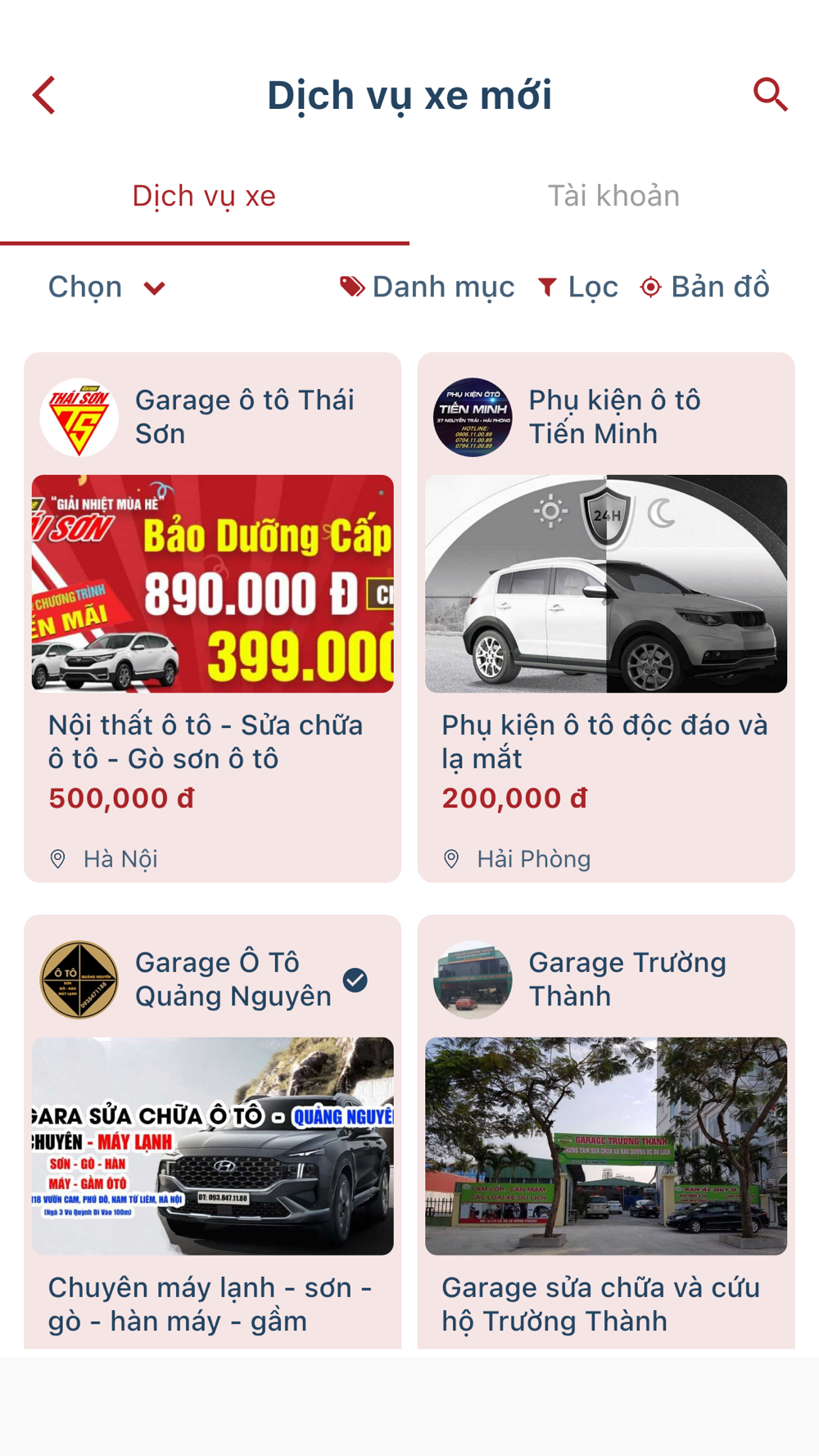This screenshot has height=1456, width=819.
Task: Open the Garage Ô Tô Quảng Nguyên card
Action: pyautogui.click(x=212, y=1146)
